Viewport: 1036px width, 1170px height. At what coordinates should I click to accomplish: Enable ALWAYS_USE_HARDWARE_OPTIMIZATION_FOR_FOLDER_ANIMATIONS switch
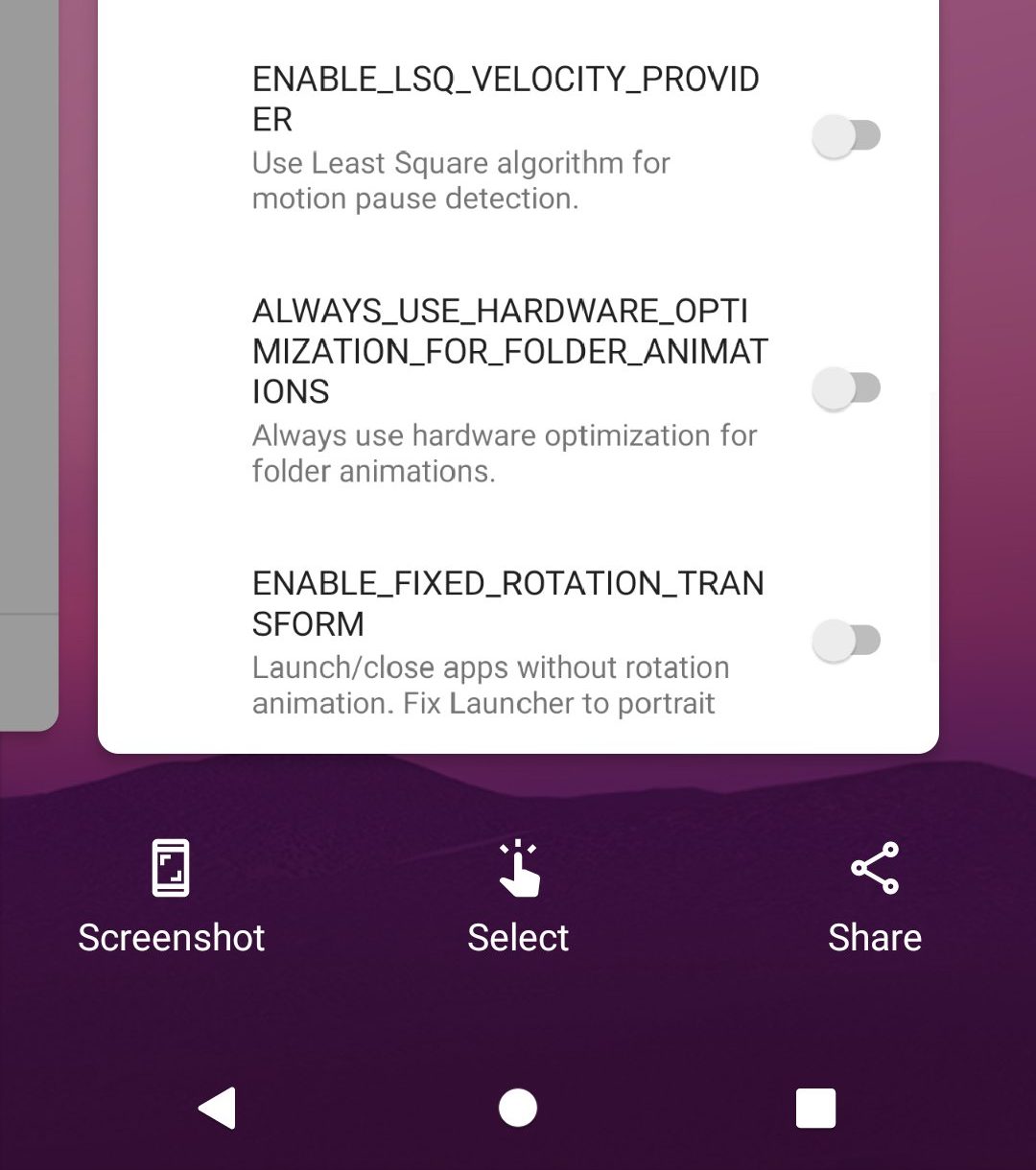tap(846, 388)
